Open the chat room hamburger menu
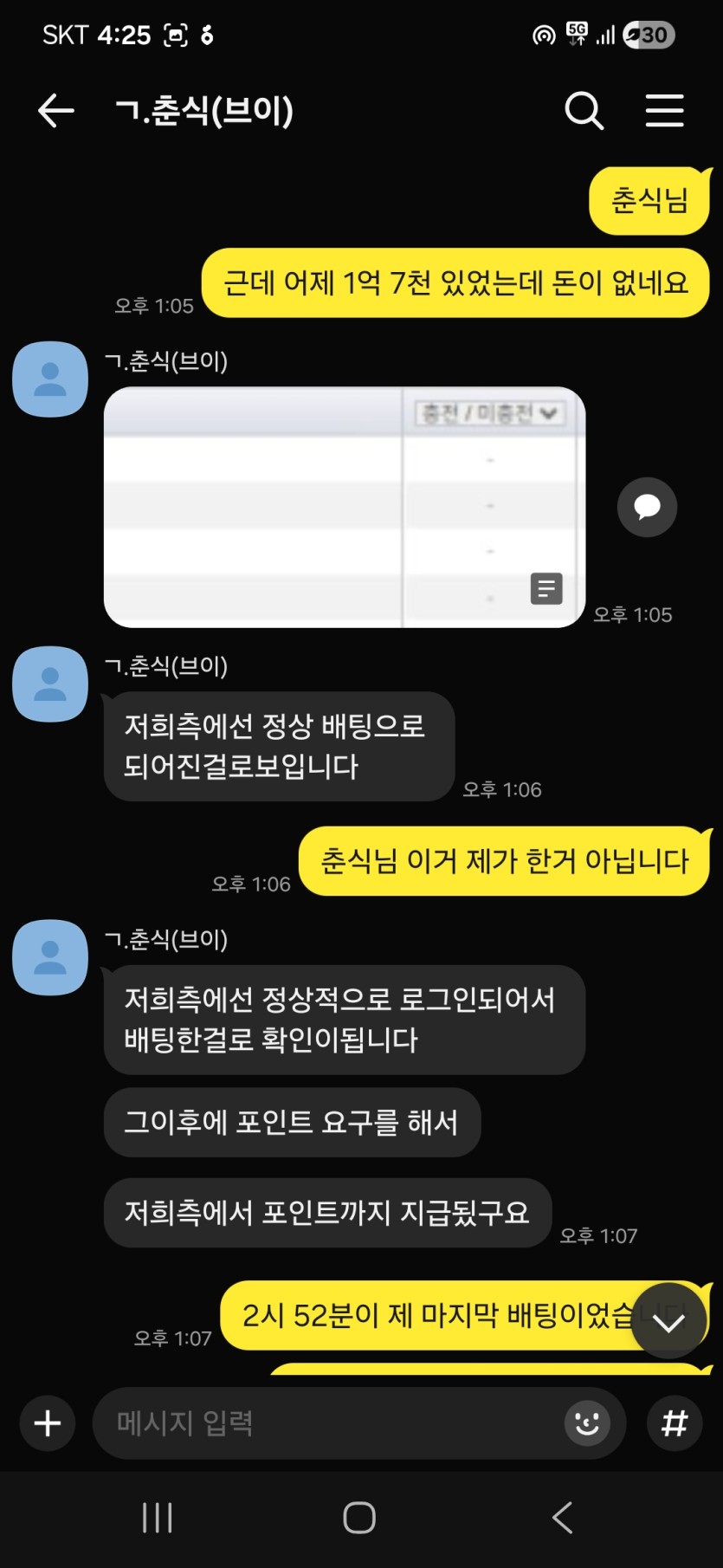This screenshot has height=1568, width=723. point(664,111)
